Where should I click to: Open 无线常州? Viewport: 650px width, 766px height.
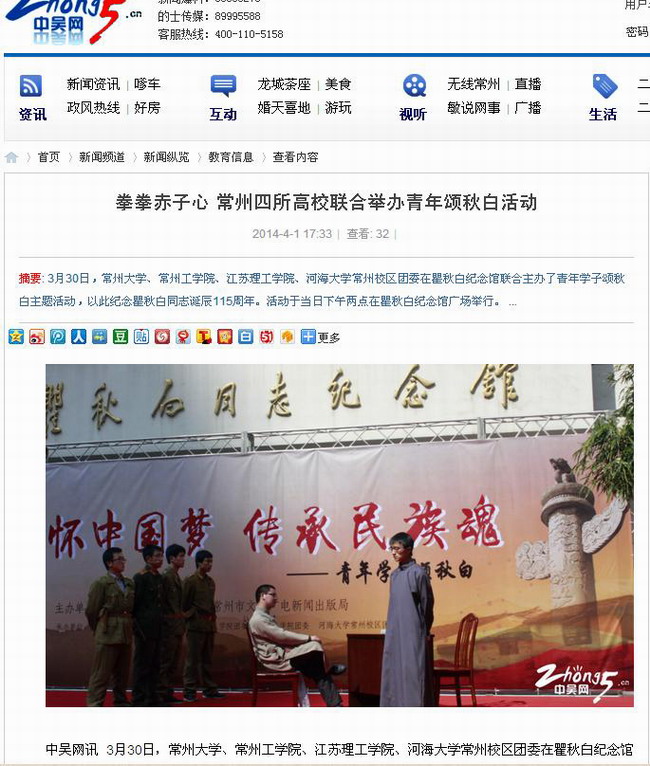tap(474, 85)
